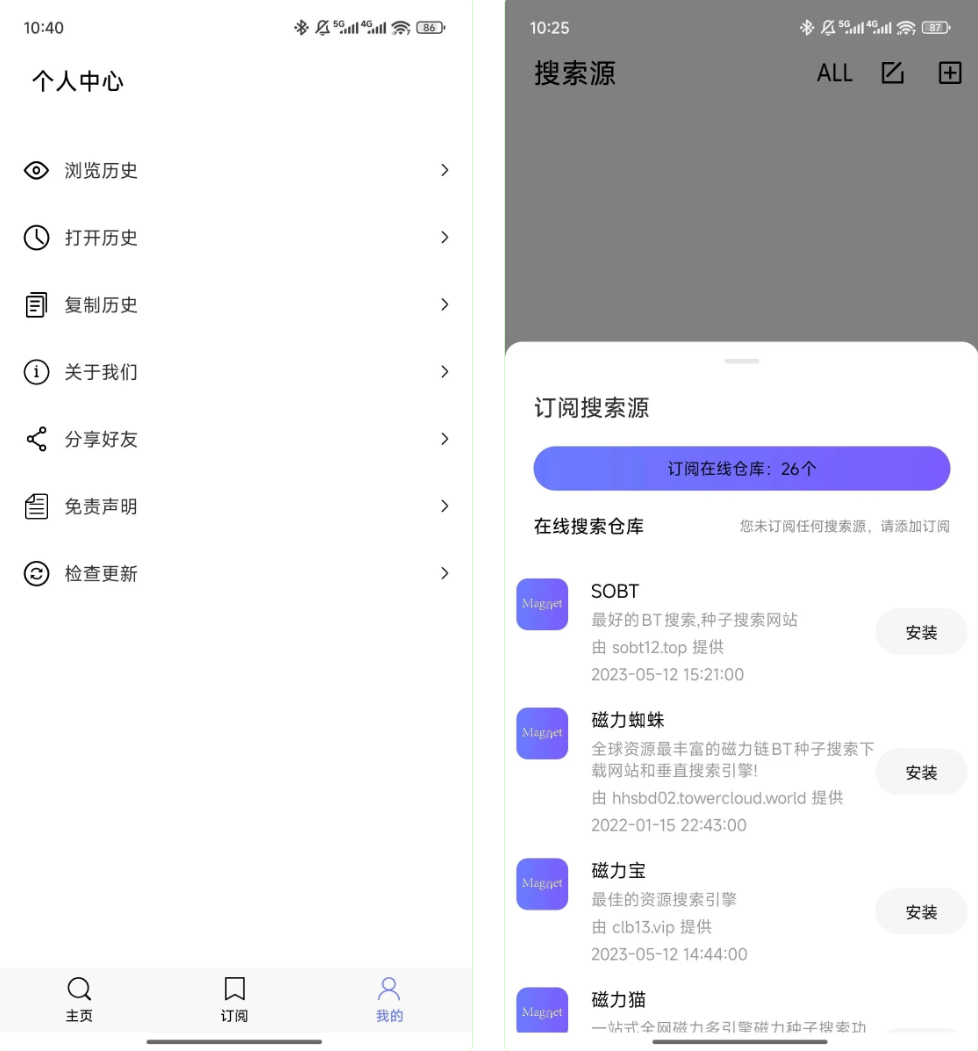Switch to the 主页 tab
The width and height of the screenshot is (978, 1051).
coord(79,998)
